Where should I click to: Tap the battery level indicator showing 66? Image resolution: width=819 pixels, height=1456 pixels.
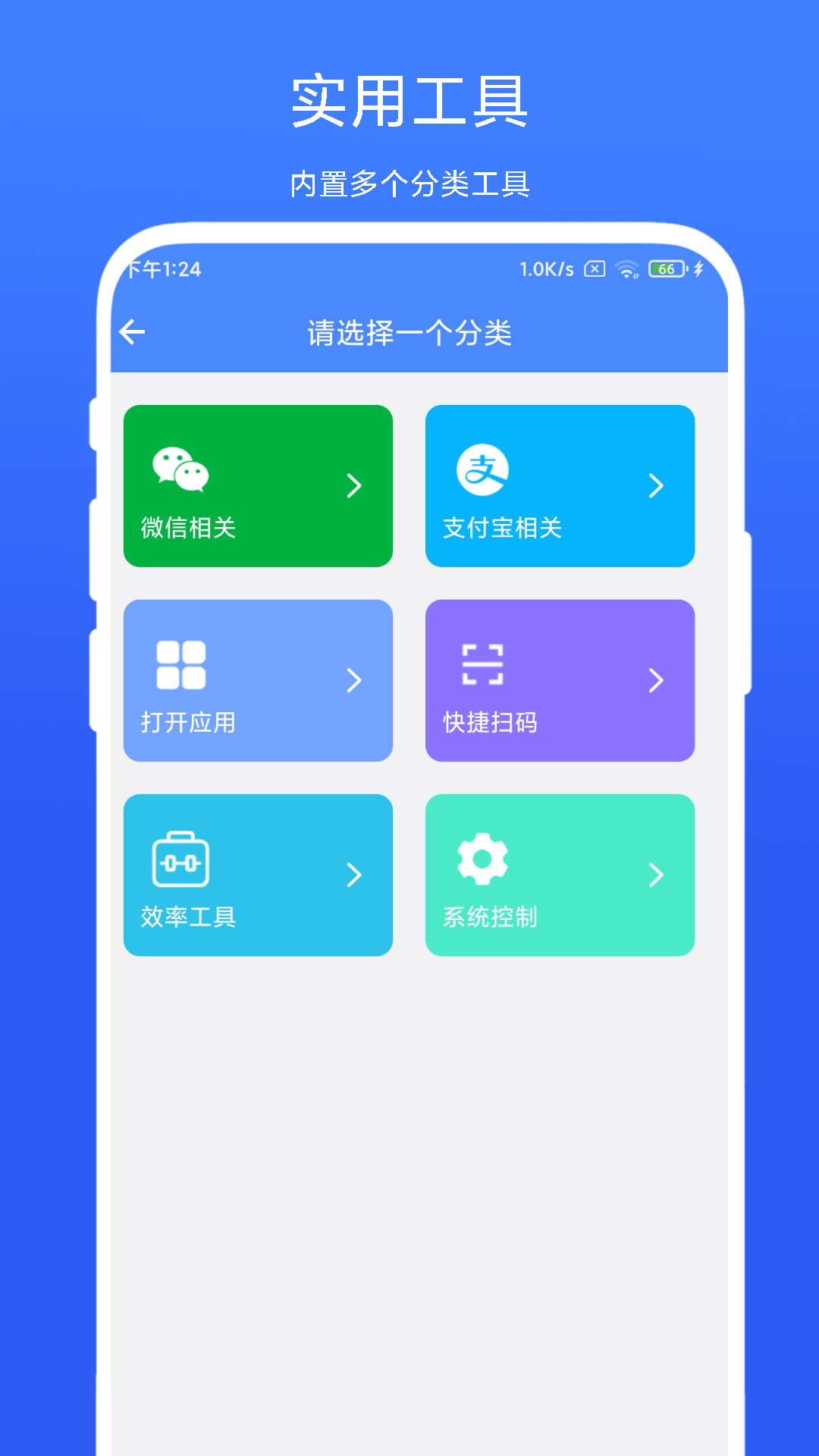(x=666, y=269)
